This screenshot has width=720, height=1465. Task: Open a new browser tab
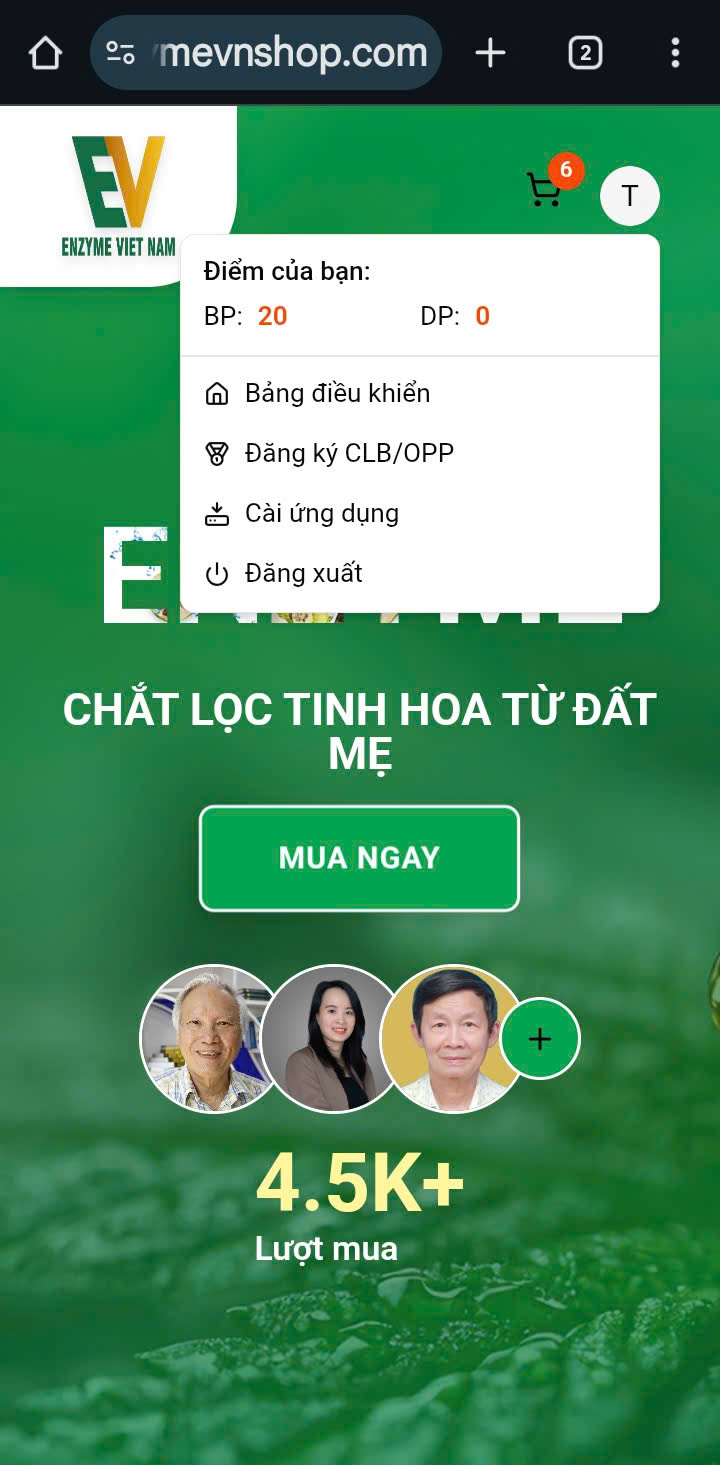click(490, 53)
